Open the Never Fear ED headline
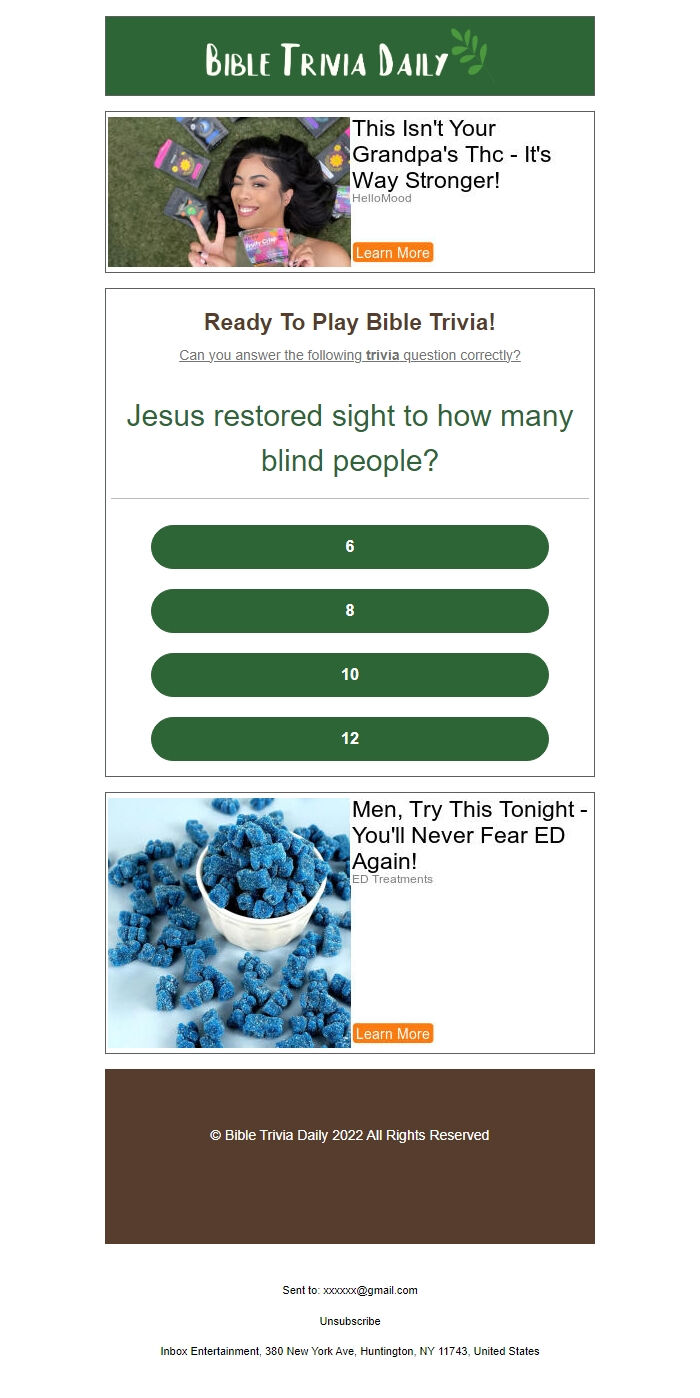The image size is (700, 1398). point(469,835)
